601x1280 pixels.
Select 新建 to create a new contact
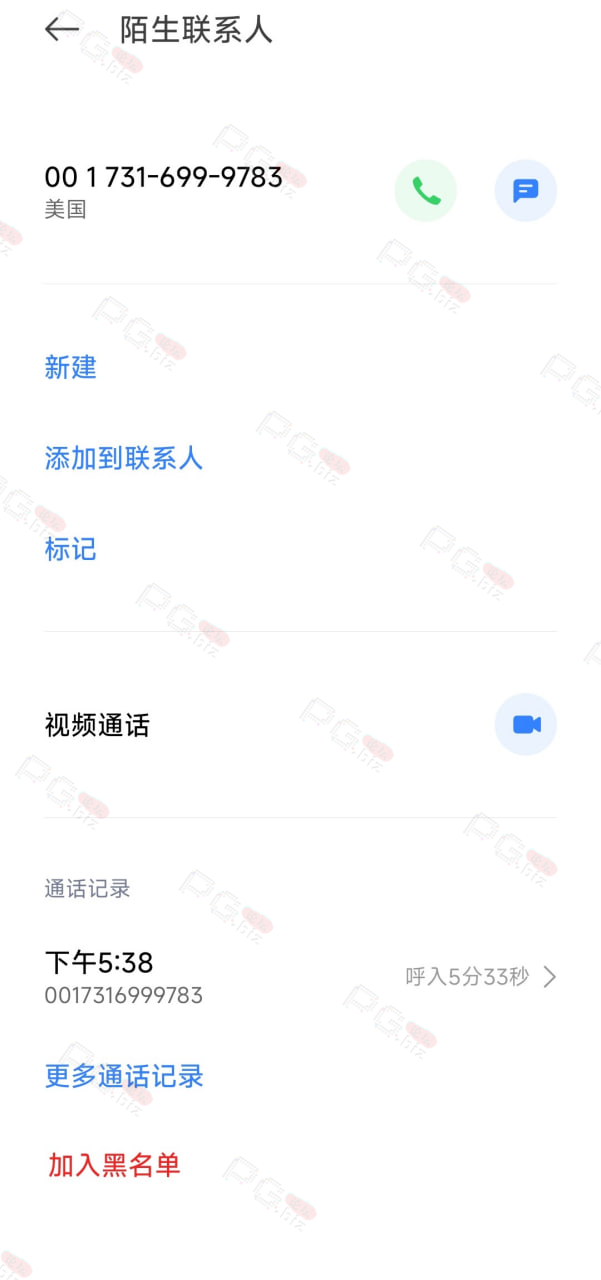(x=71, y=367)
